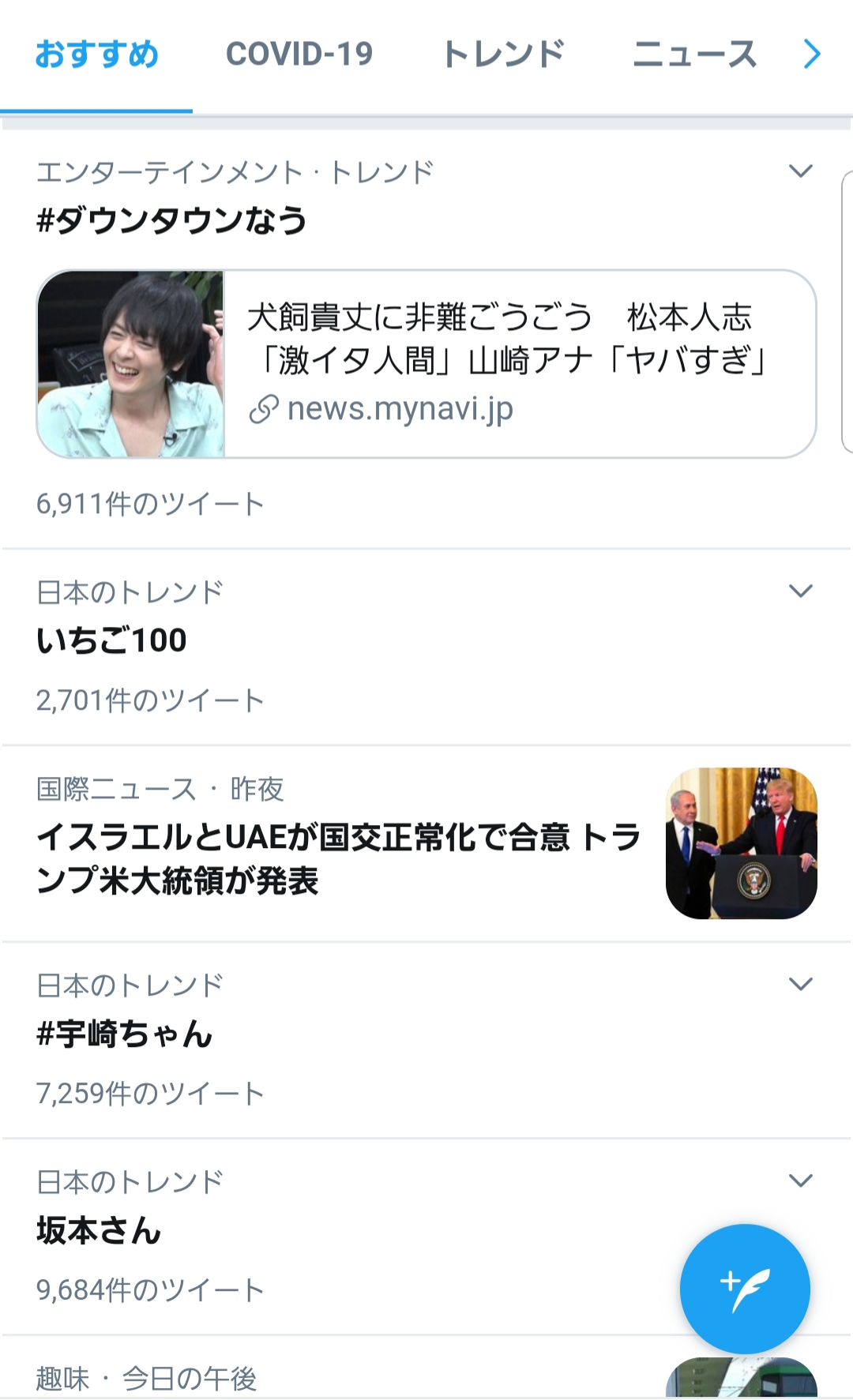This screenshot has height=1400, width=853.
Task: Compose a new tweet
Action: click(x=744, y=1289)
